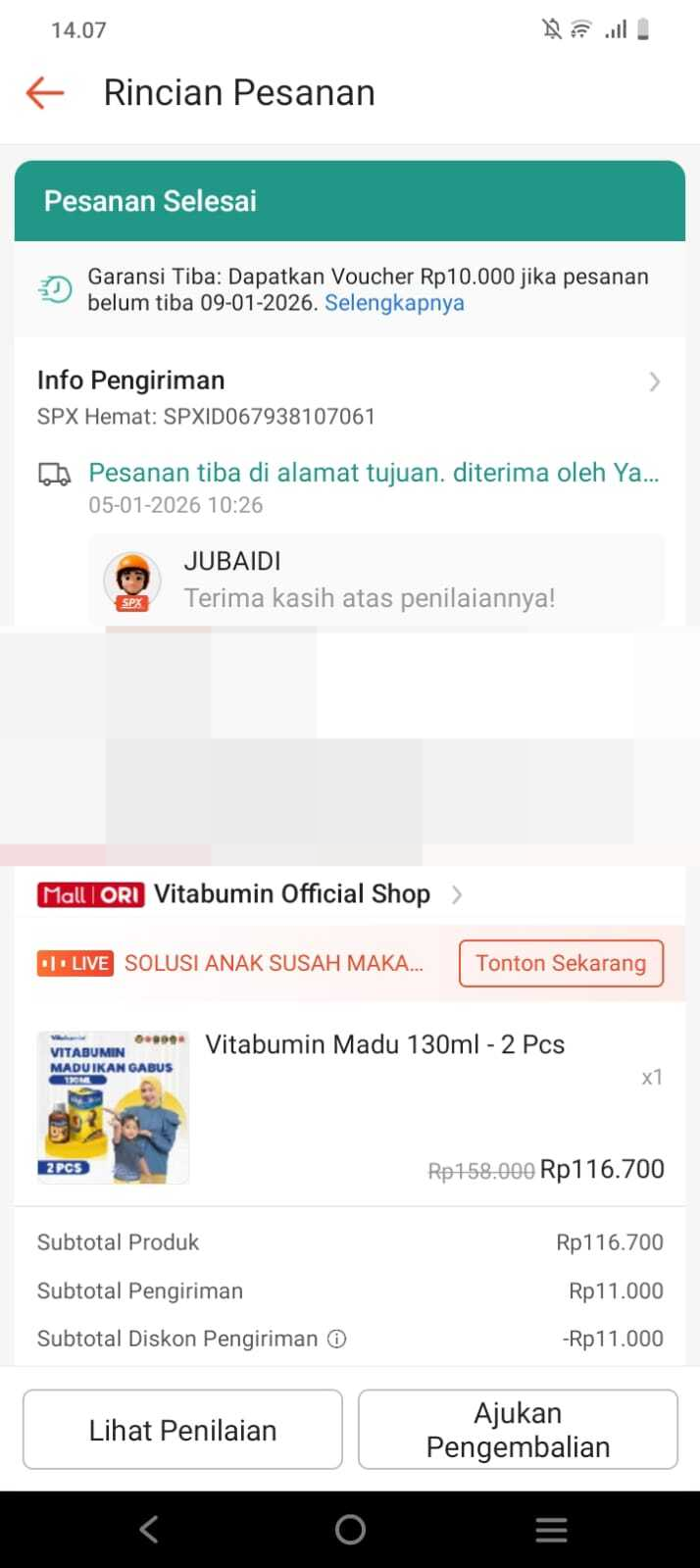Show info about Subtotal Diskon Pengiriman
Viewport: 700px width, 1568px height.
pos(336,1340)
